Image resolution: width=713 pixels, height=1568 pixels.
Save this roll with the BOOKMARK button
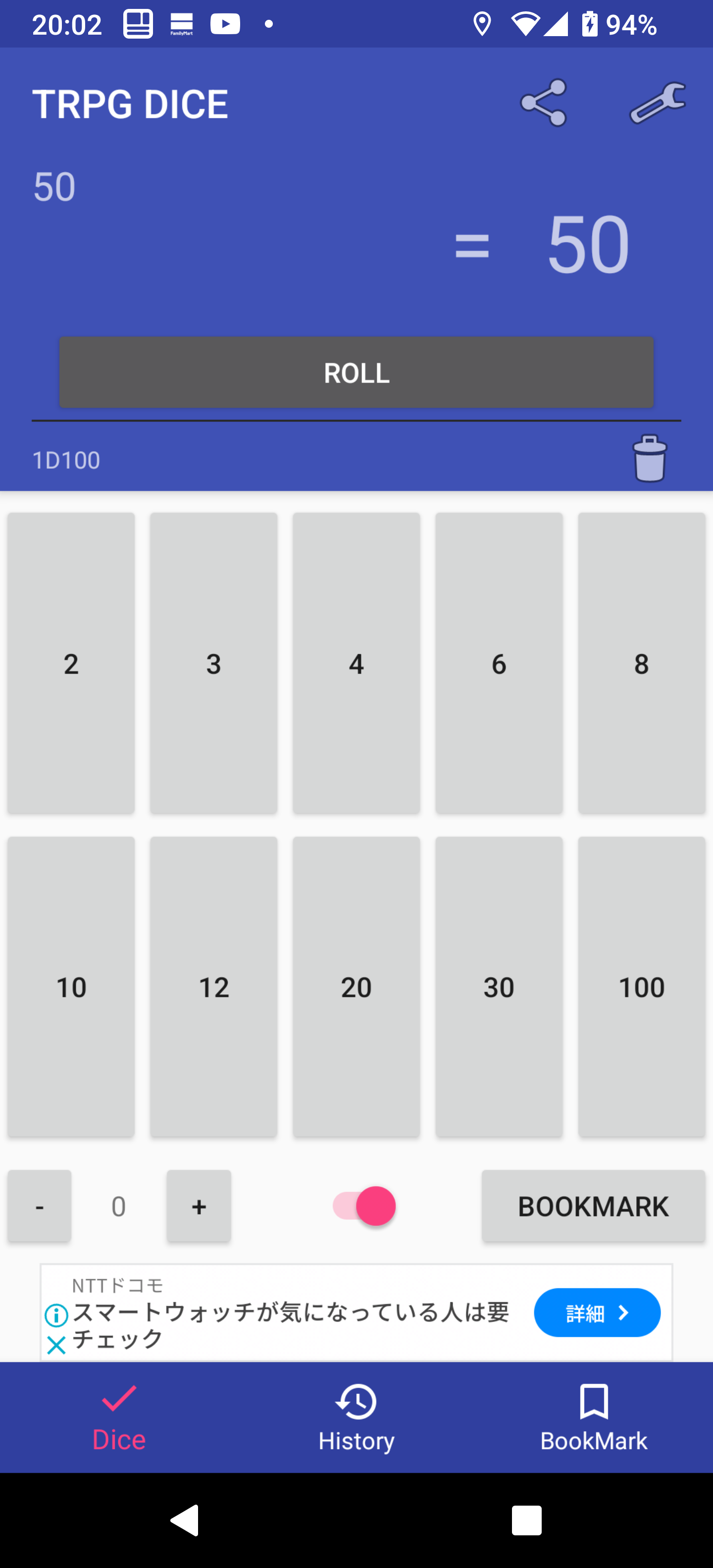[593, 1206]
